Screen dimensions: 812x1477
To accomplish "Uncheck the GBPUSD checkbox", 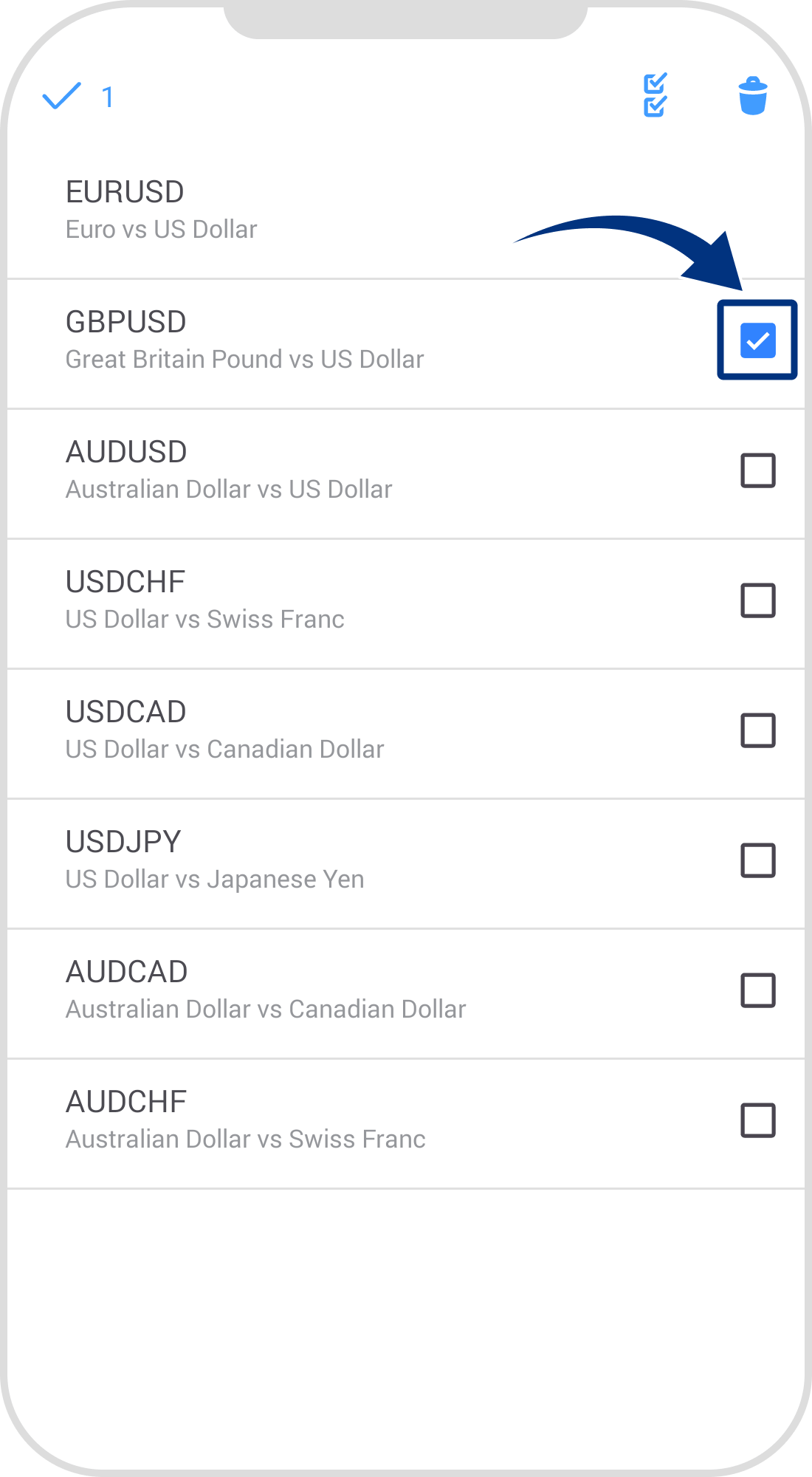I will click(757, 340).
